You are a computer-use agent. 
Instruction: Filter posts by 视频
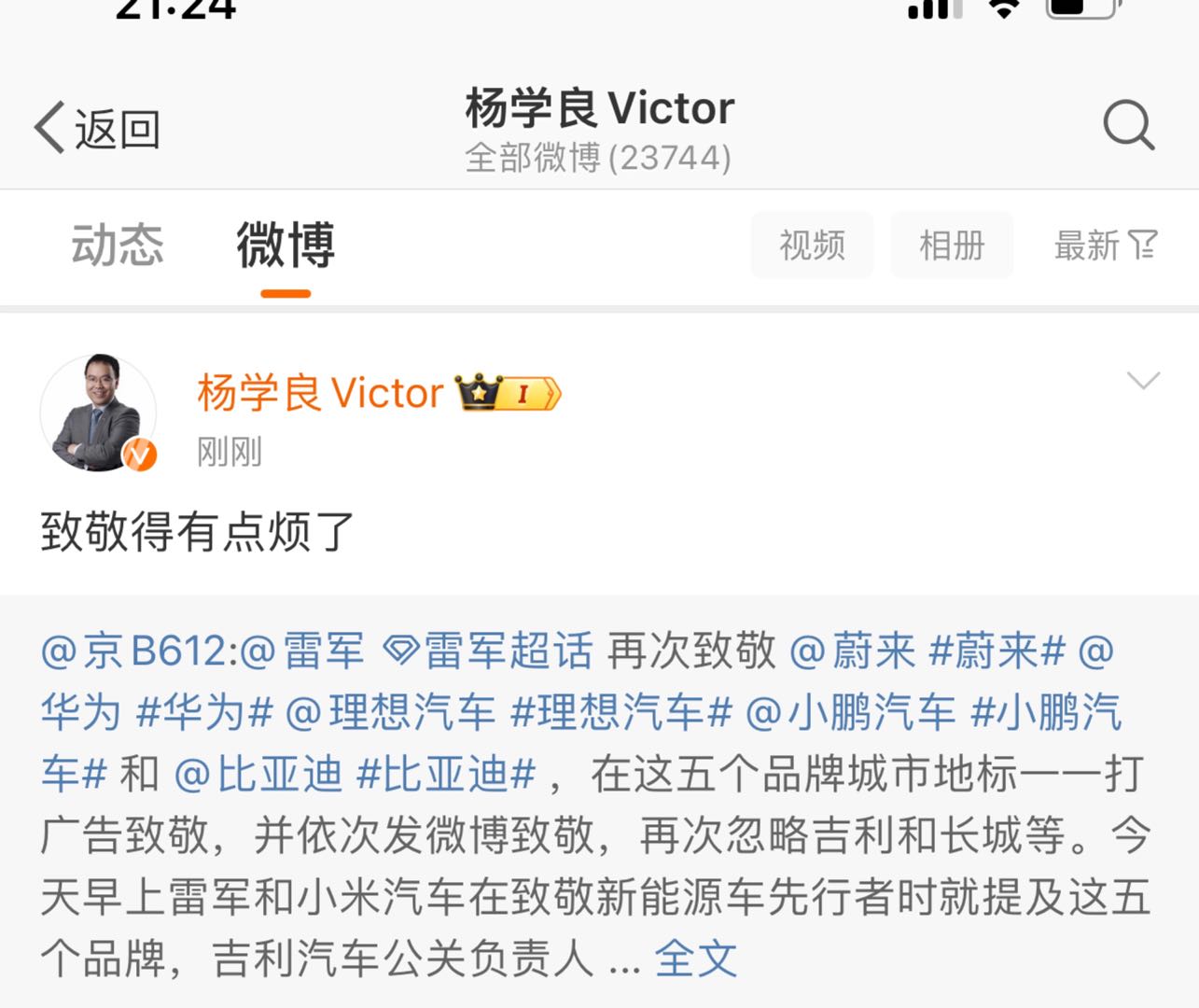pos(812,245)
